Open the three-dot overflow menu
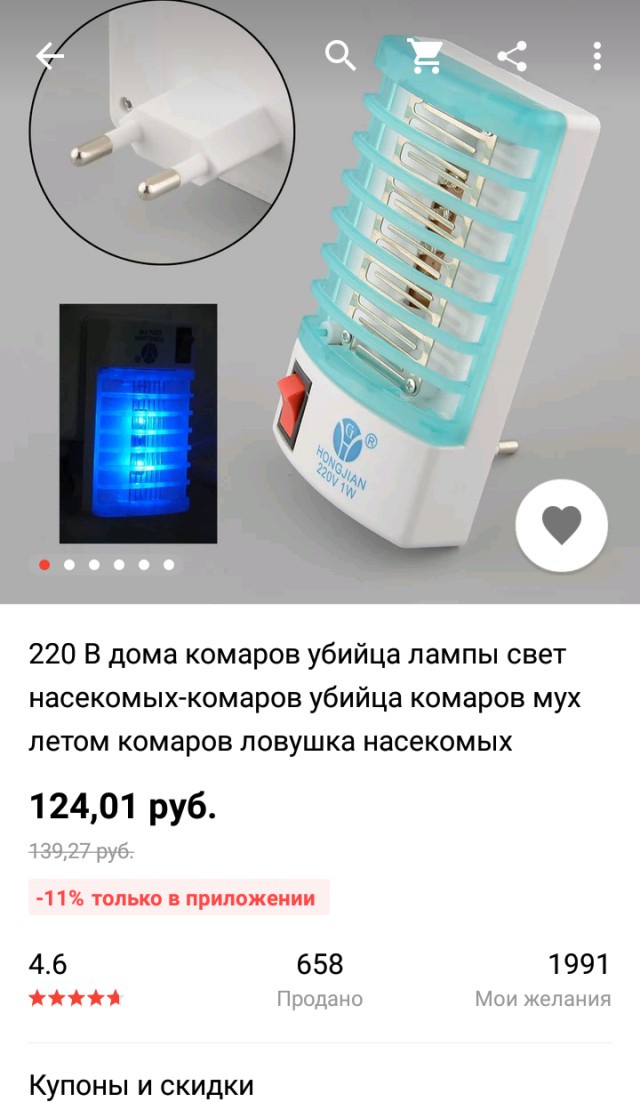 [x=597, y=56]
